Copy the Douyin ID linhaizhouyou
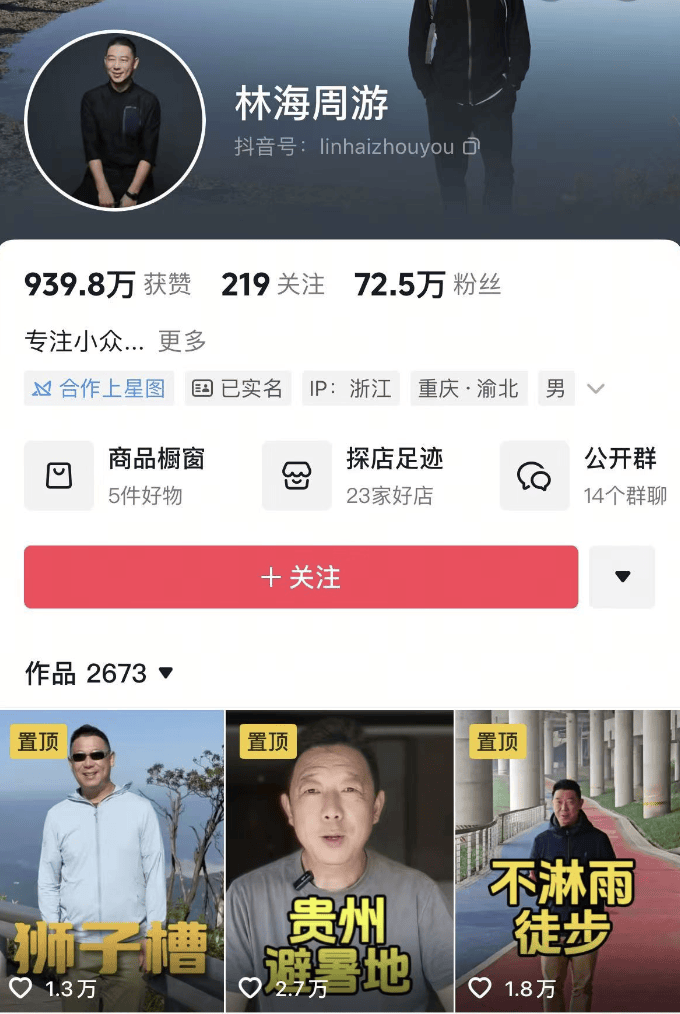Viewport: 680px width, 1014px height. coord(471,147)
